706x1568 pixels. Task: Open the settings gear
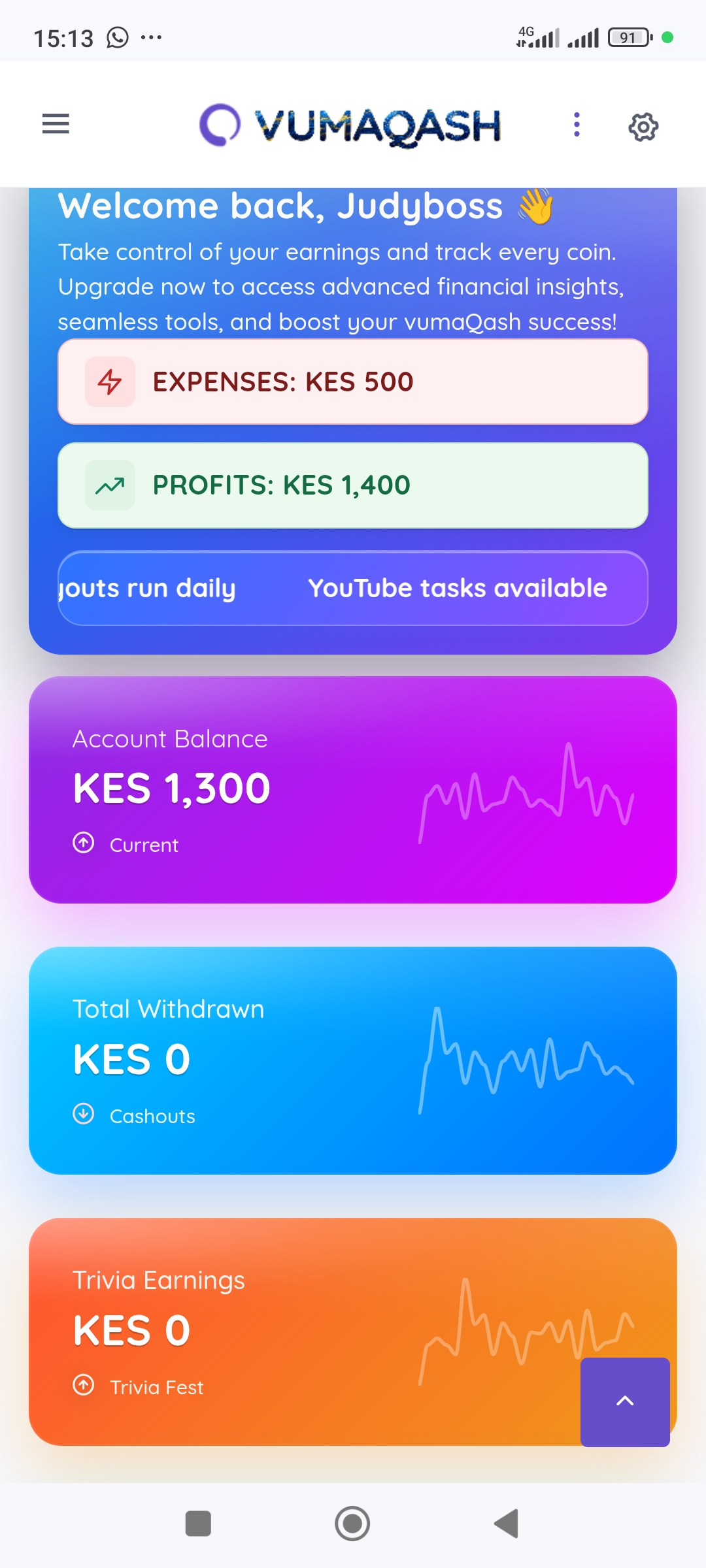643,127
